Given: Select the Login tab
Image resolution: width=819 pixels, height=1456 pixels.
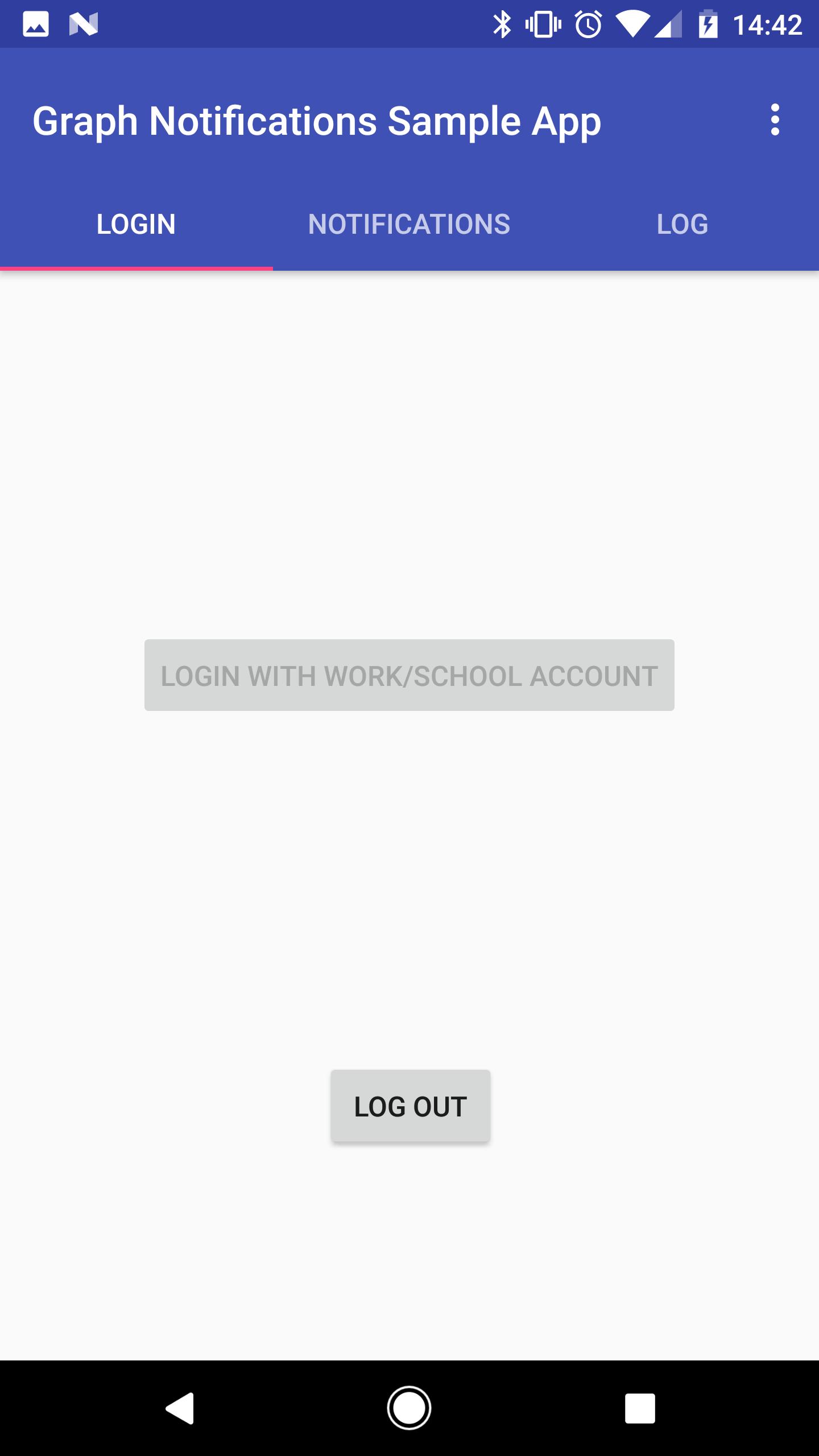Looking at the screenshot, I should [136, 224].
